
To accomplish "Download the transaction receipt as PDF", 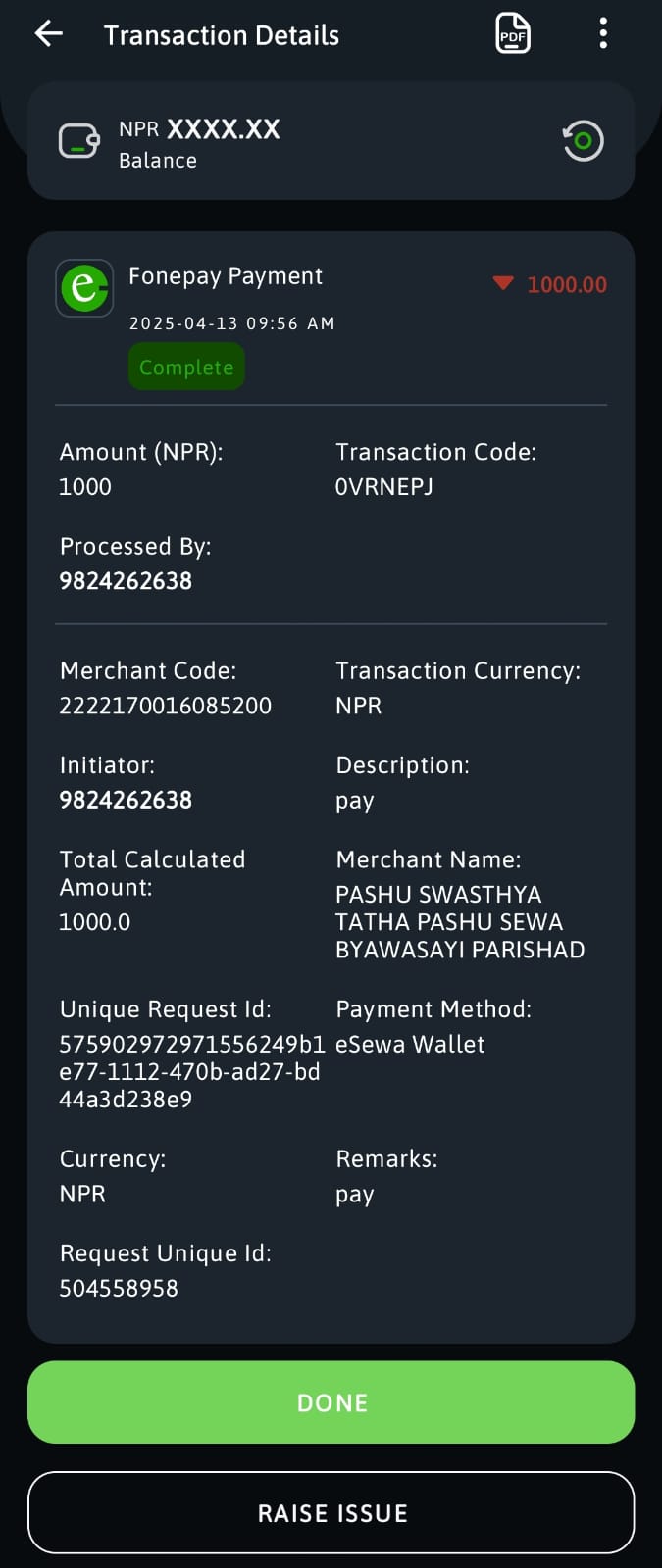I will 513,34.
